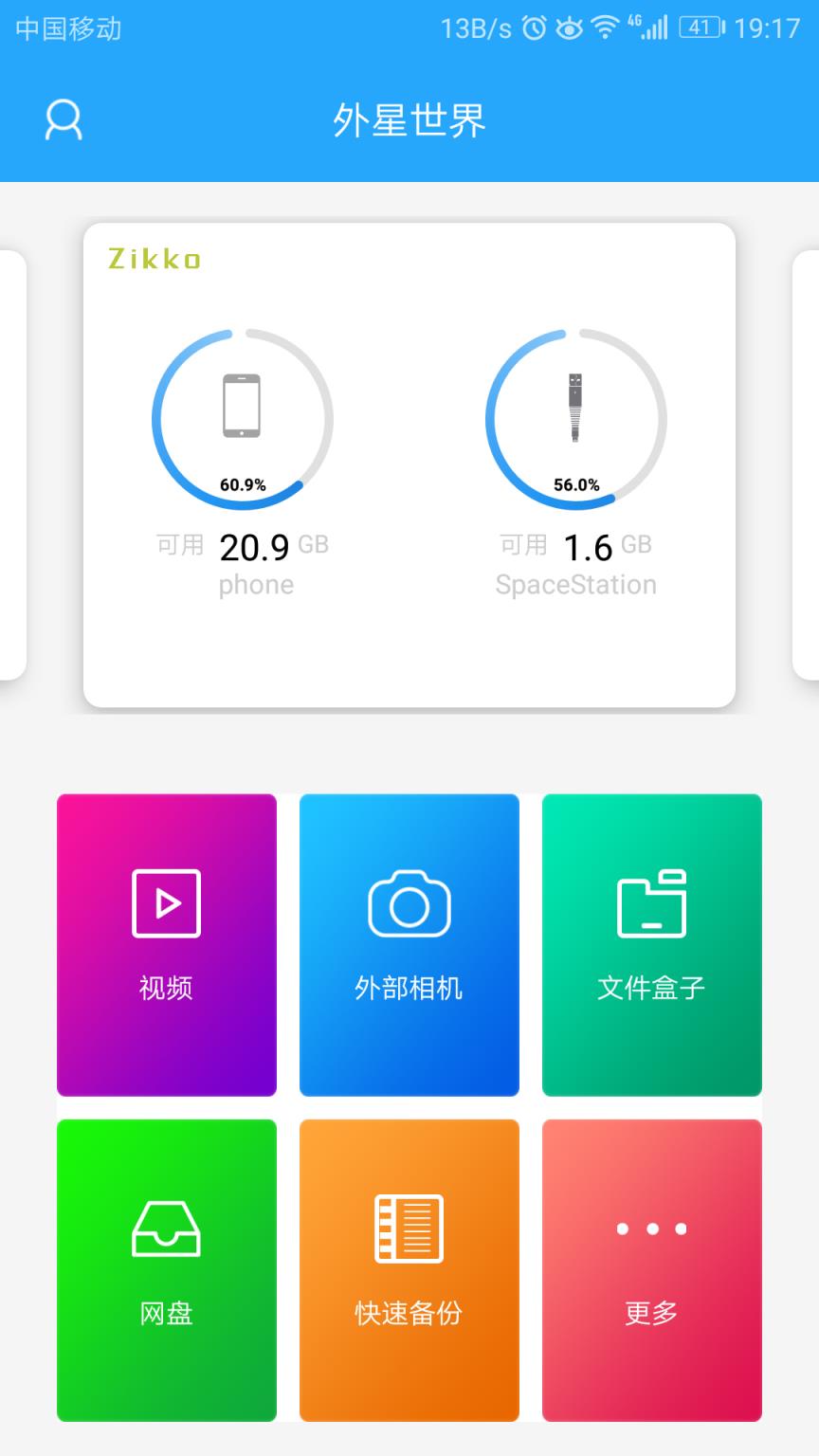This screenshot has height=1456, width=819.
Task: Tap the Wi-Fi status bar icon
Action: 608,28
